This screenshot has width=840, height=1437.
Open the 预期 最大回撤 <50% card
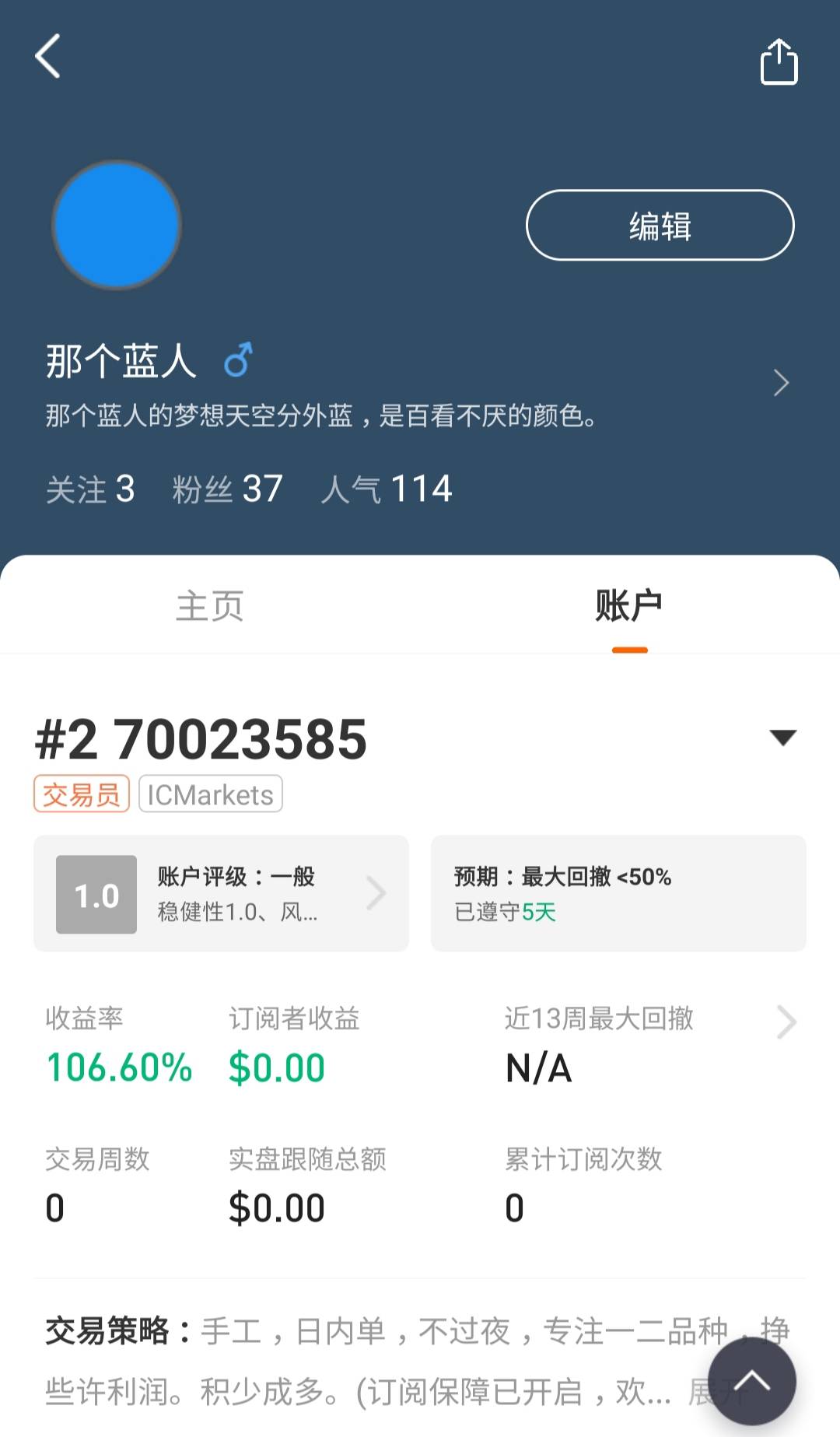pyautogui.click(x=618, y=893)
